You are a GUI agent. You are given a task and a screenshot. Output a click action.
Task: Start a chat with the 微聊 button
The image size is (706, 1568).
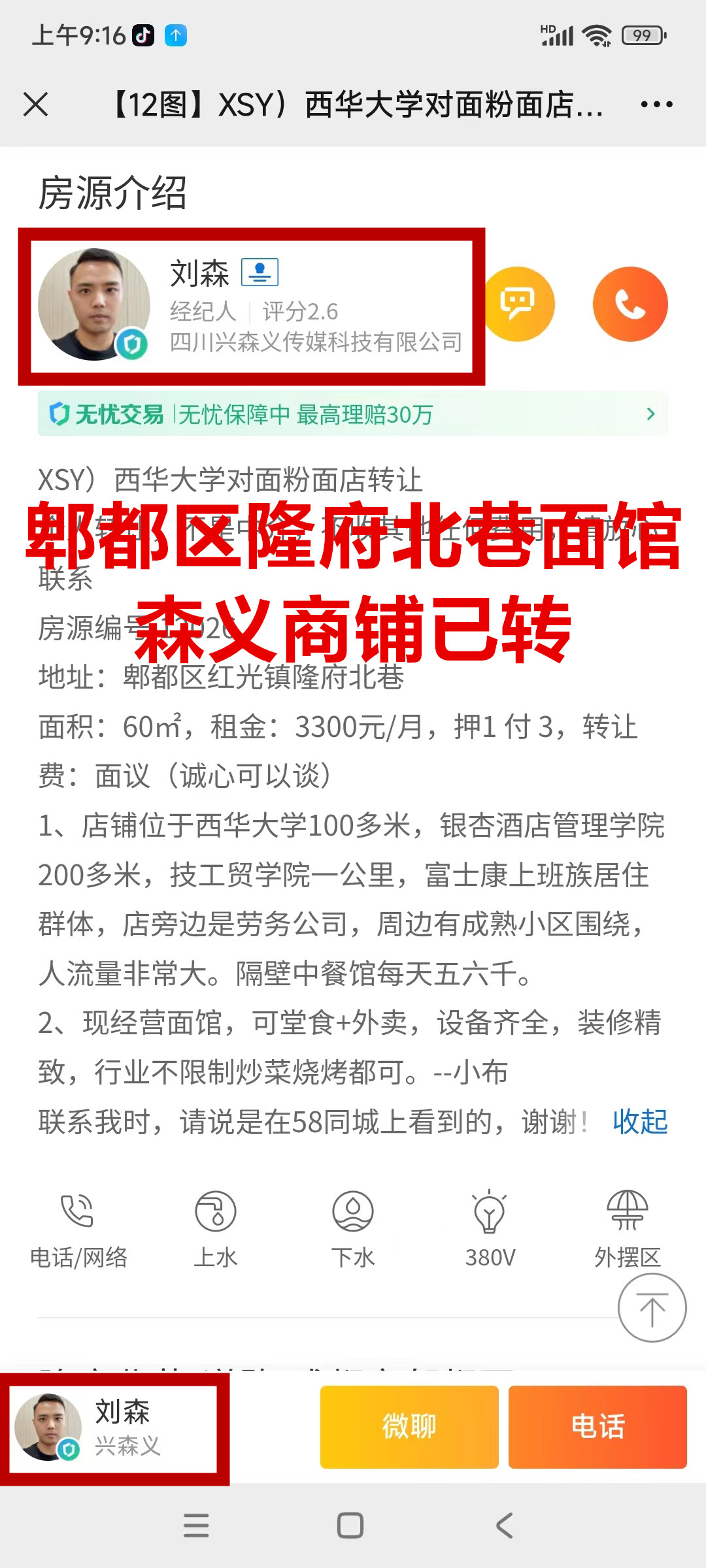(x=409, y=1427)
